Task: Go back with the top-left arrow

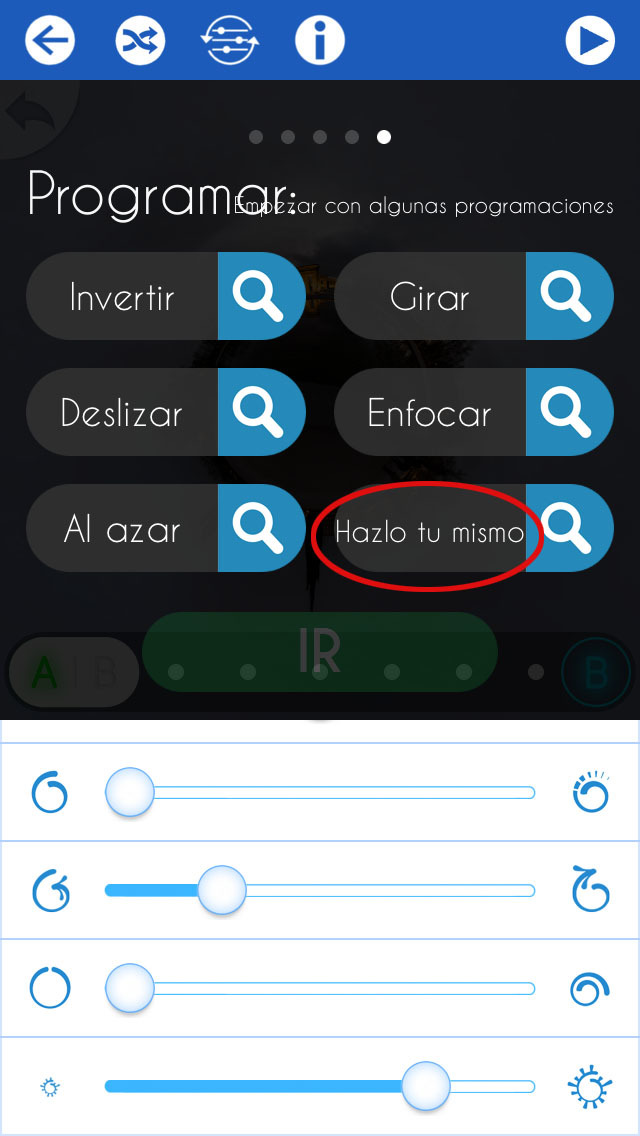Action: pyautogui.click(x=50, y=40)
